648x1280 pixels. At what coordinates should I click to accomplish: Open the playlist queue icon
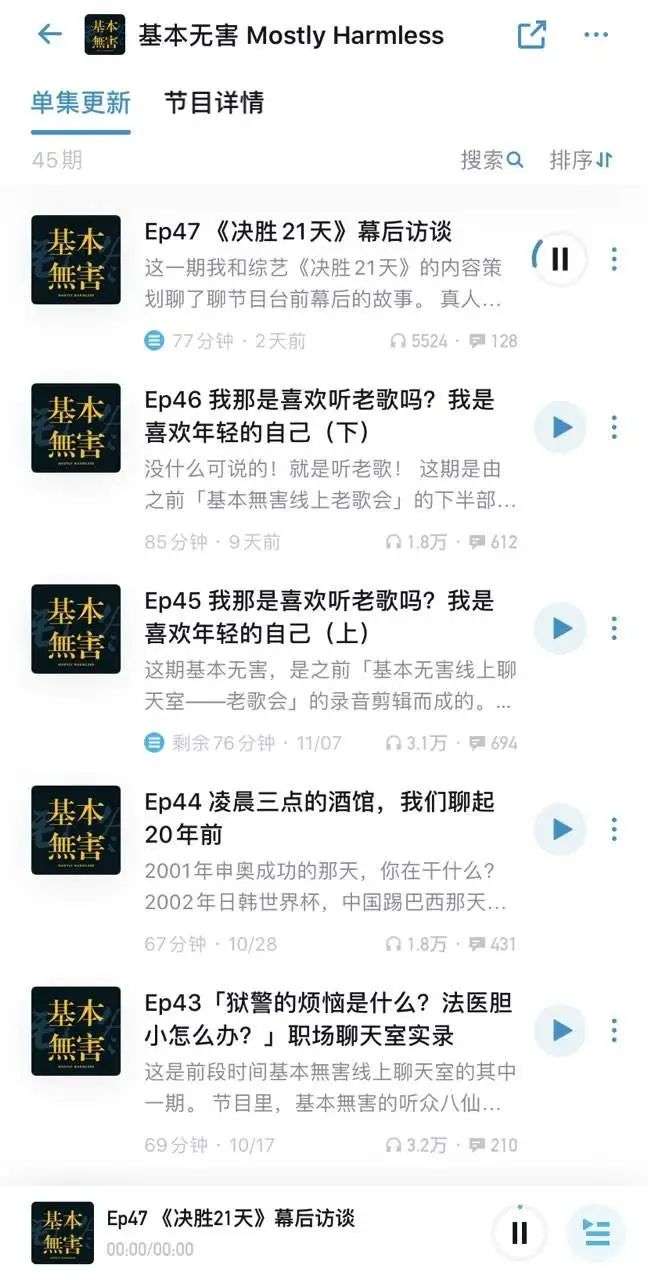[x=596, y=1233]
